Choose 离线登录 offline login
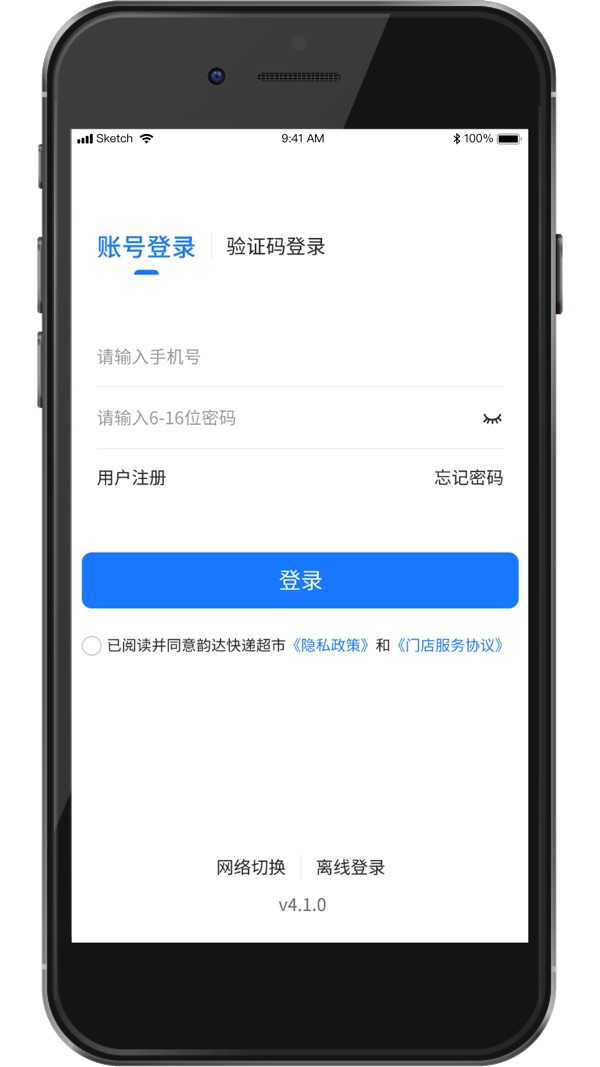Image resolution: width=600 pixels, height=1067 pixels. tap(351, 867)
